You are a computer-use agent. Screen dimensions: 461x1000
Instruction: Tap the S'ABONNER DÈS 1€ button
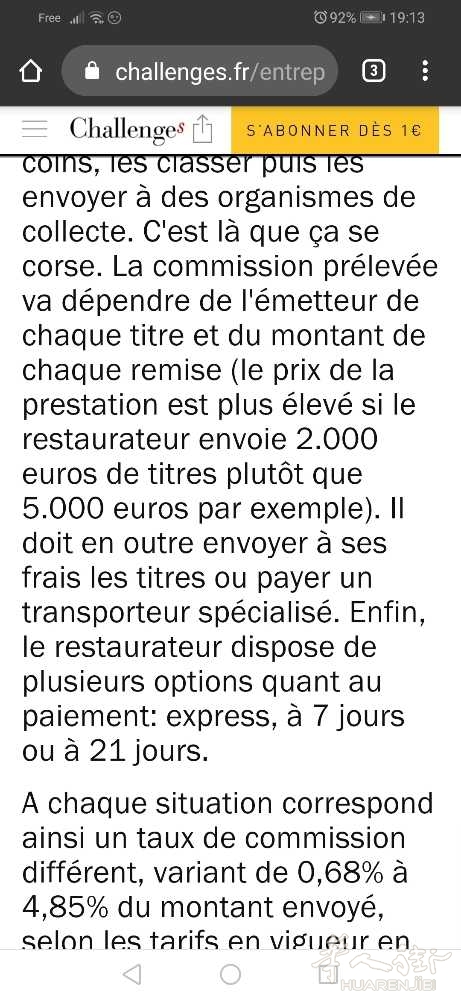335,131
